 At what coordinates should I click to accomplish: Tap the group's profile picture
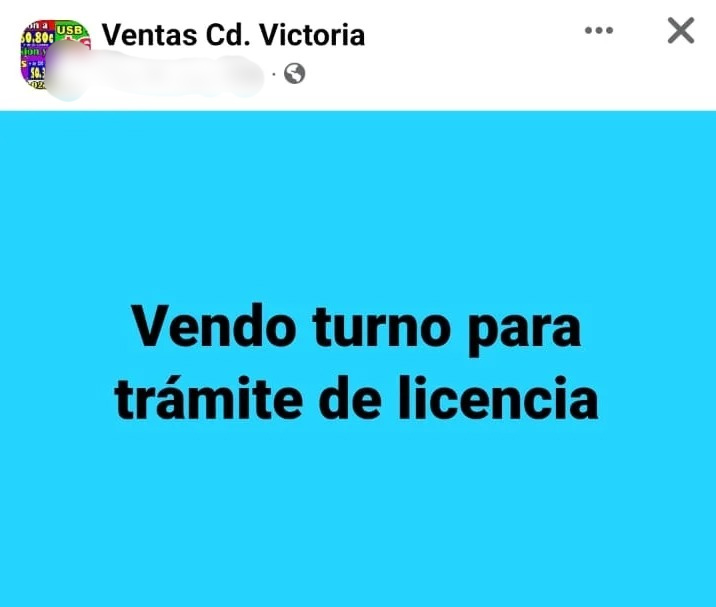point(54,53)
